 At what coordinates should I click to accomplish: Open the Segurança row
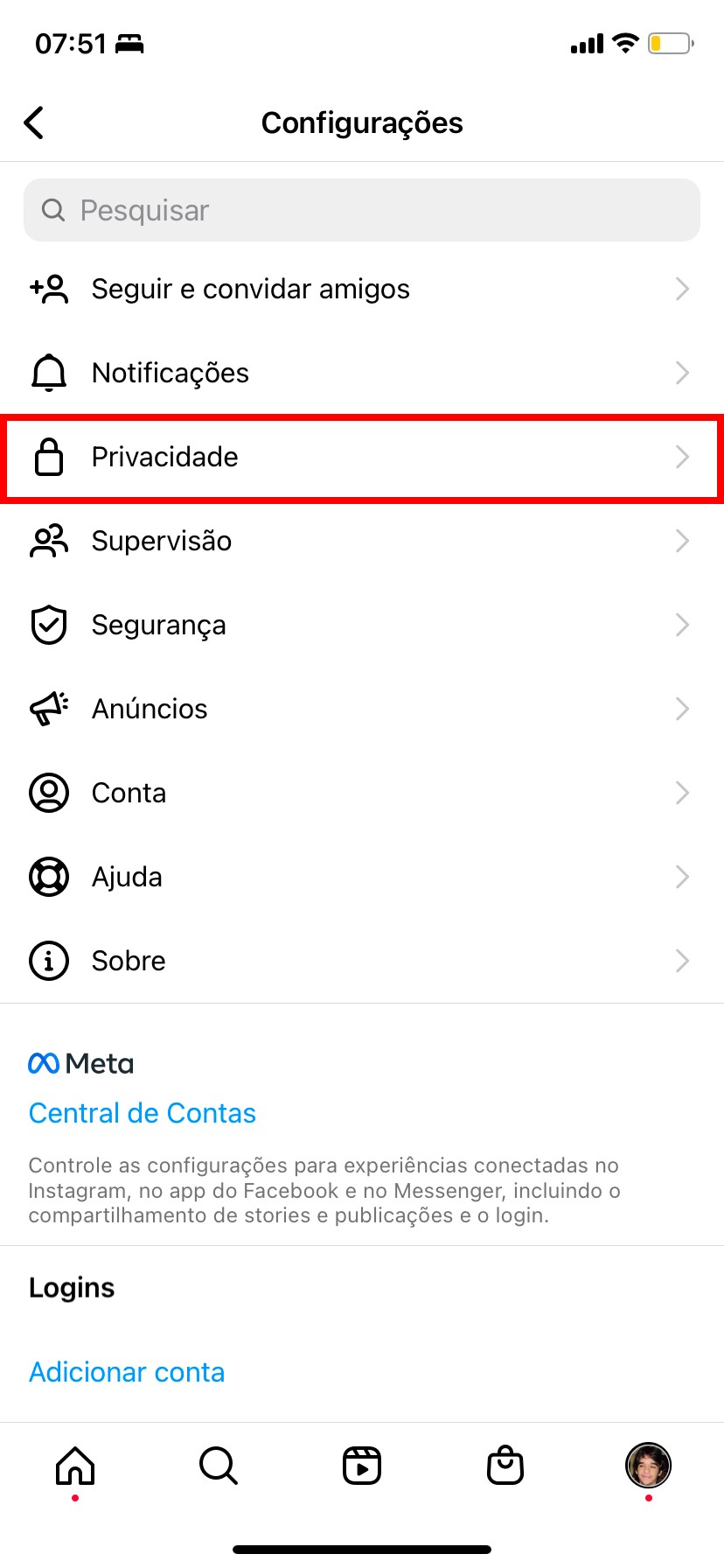(362, 625)
